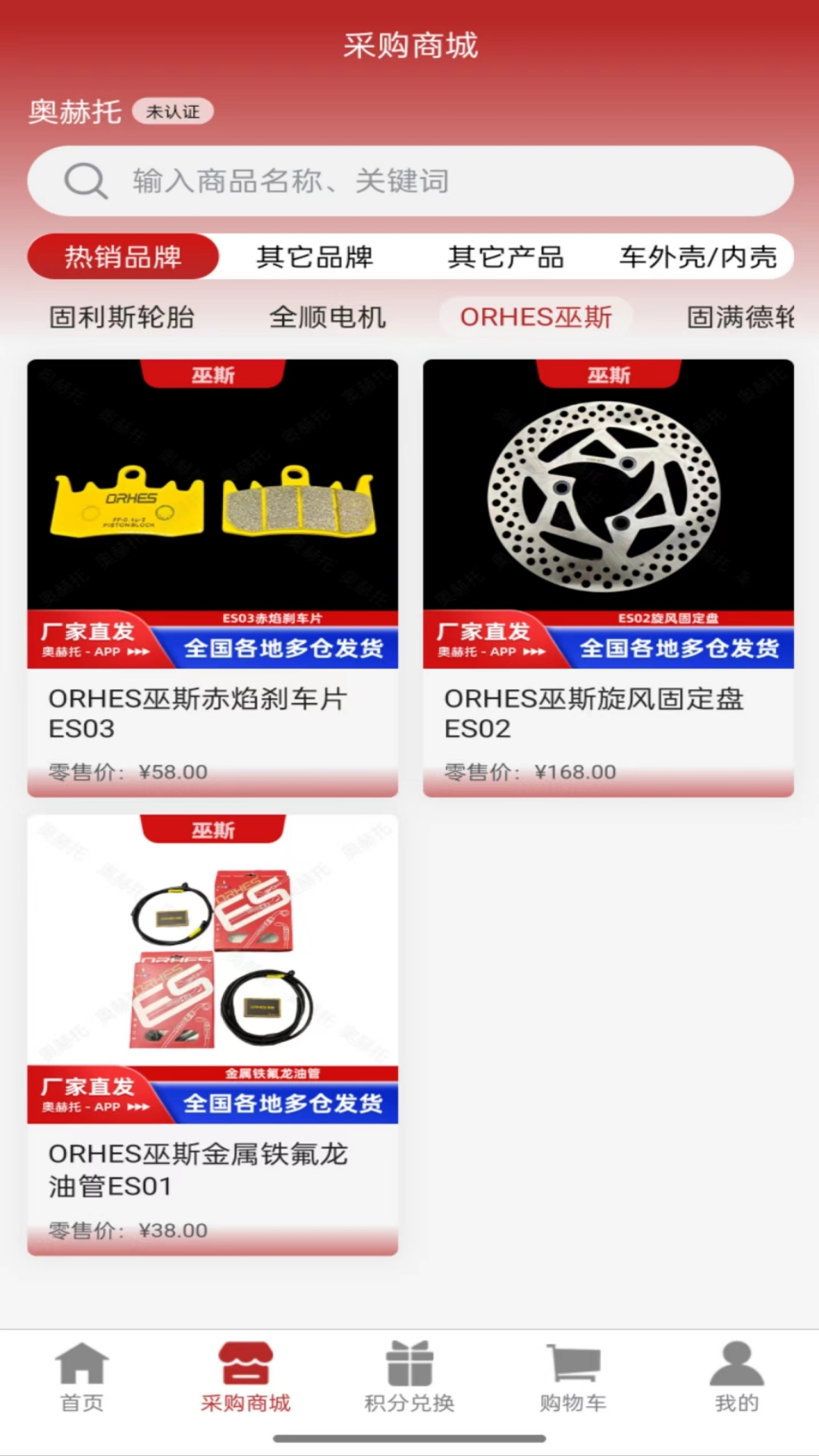This screenshot has width=819, height=1456.
Task: Open ORHES巫斯赤焰刹车片 ES03 product
Action: coord(212,576)
